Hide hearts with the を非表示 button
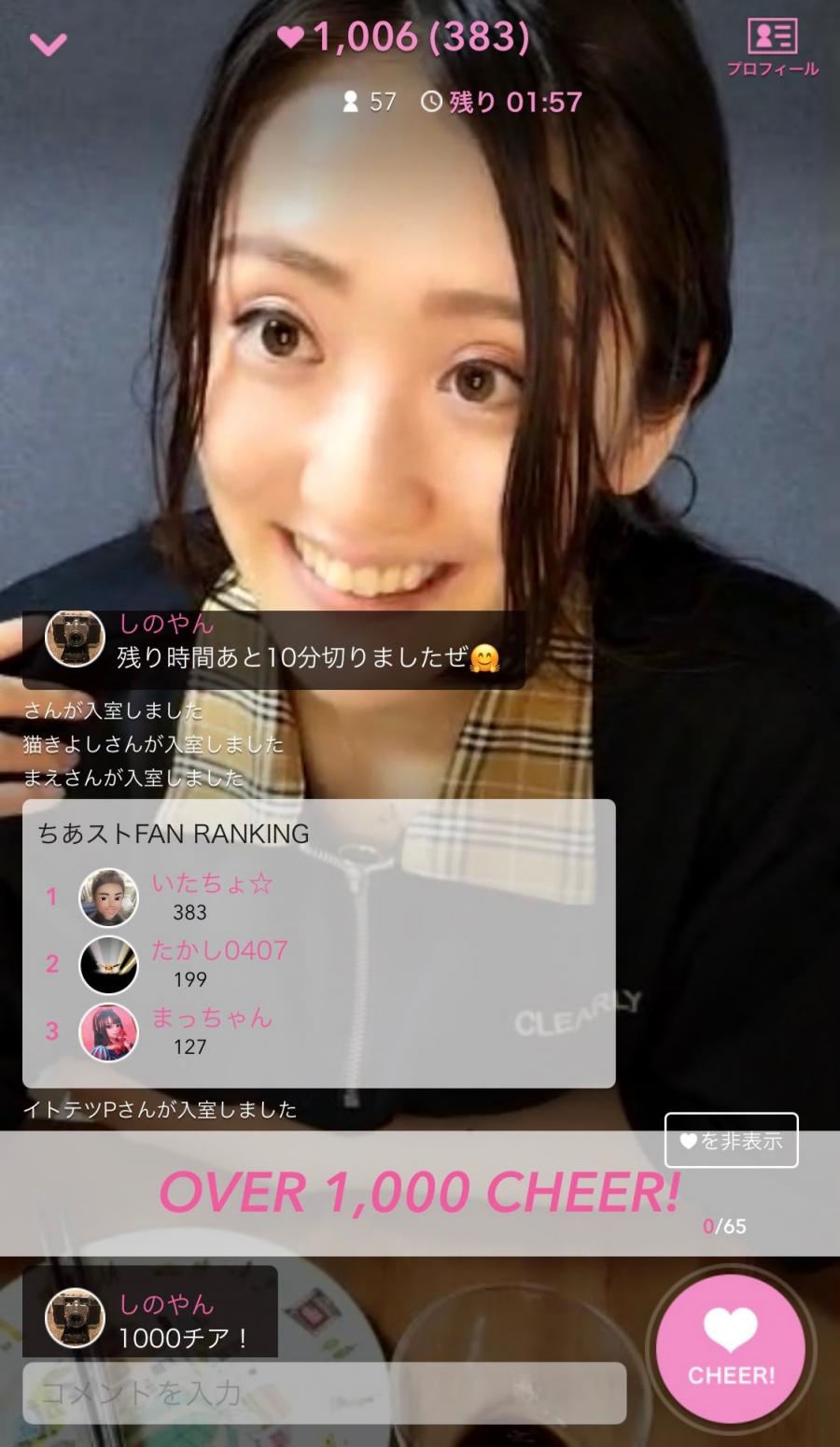The width and height of the screenshot is (840, 1447). pos(731,1140)
